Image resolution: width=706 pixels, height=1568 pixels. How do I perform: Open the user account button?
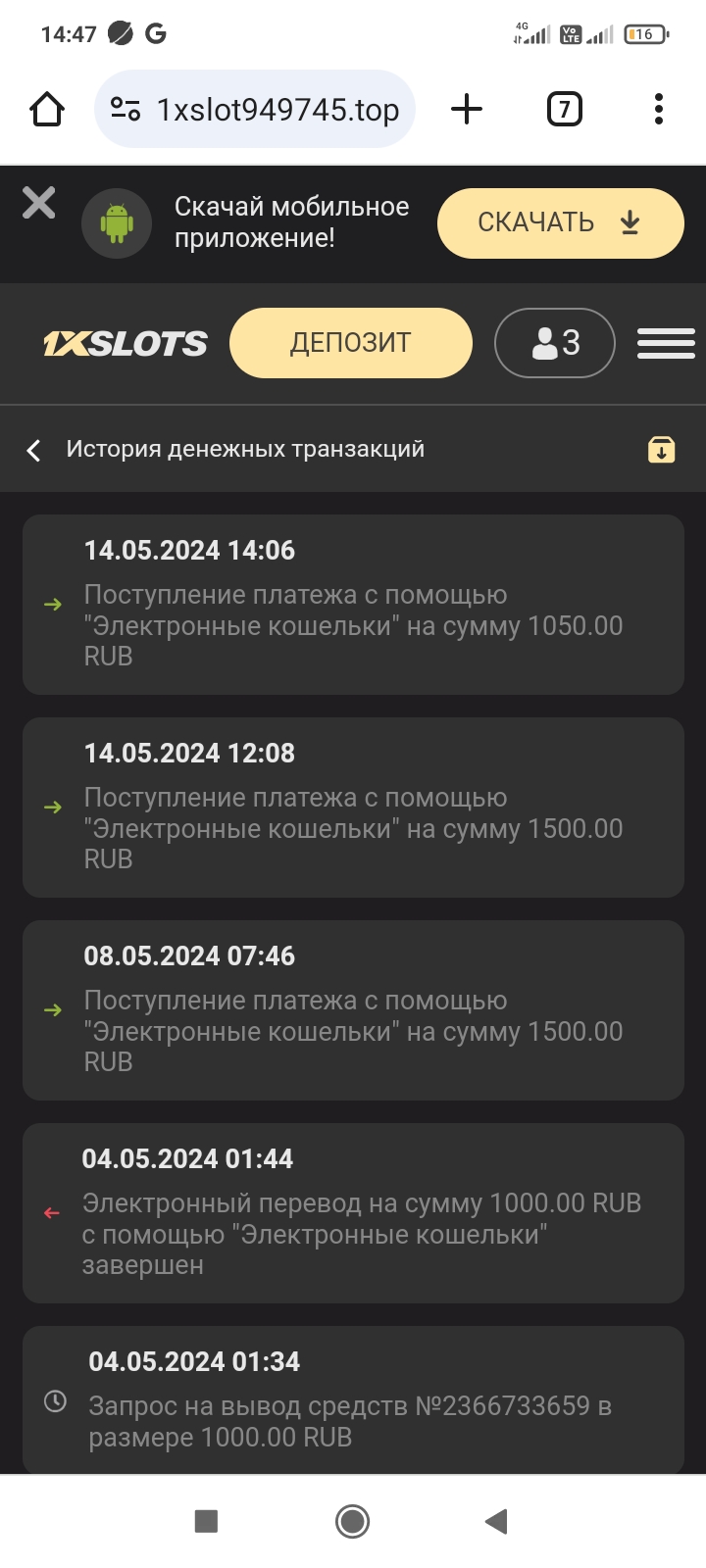click(555, 343)
